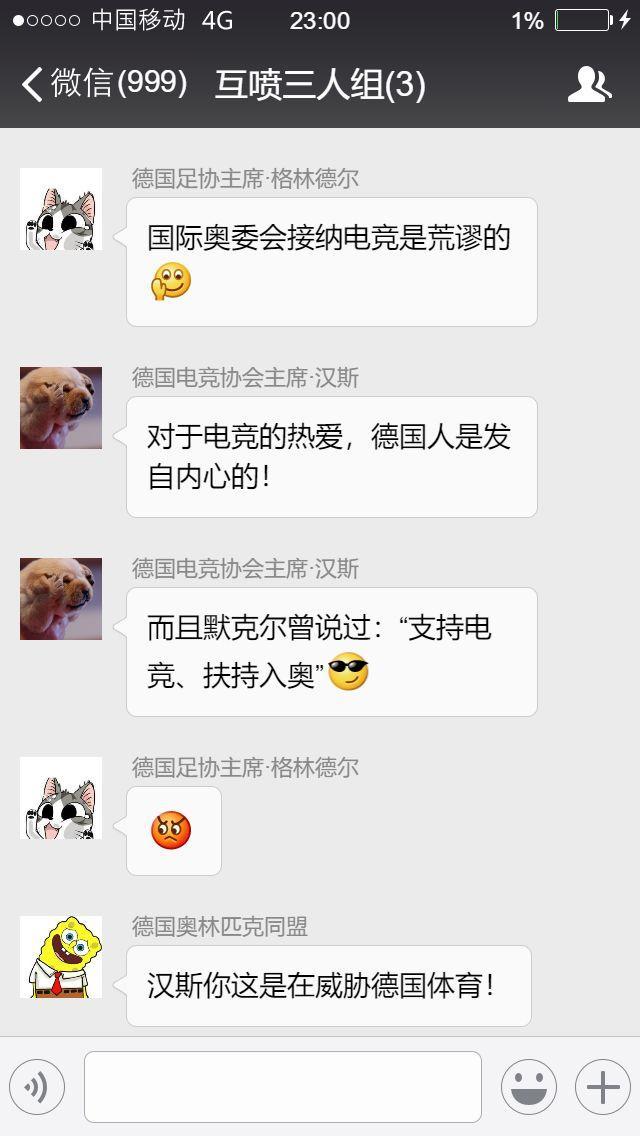Open 汉斯's avatar beside the 热爱 message

point(61,408)
